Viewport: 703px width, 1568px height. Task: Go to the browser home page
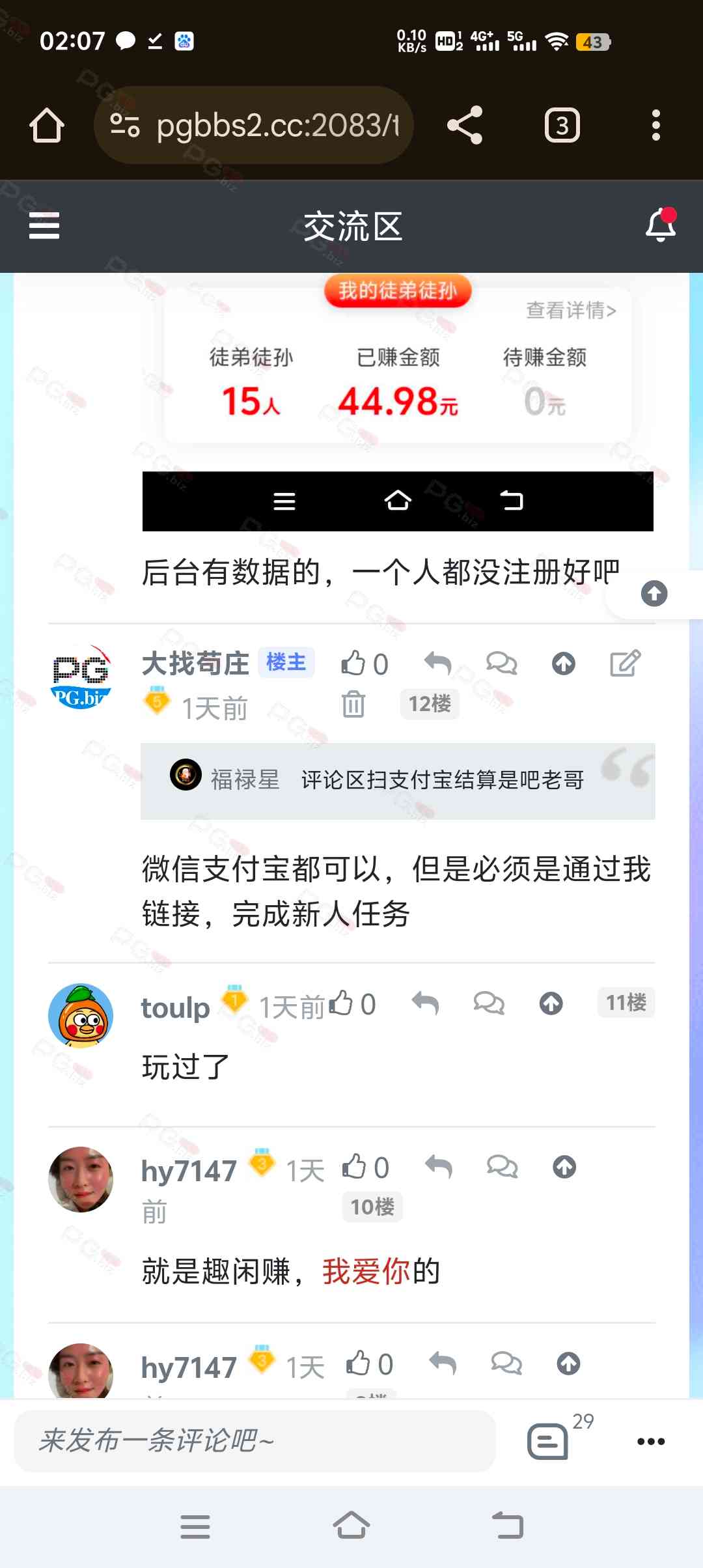pyautogui.click(x=47, y=125)
